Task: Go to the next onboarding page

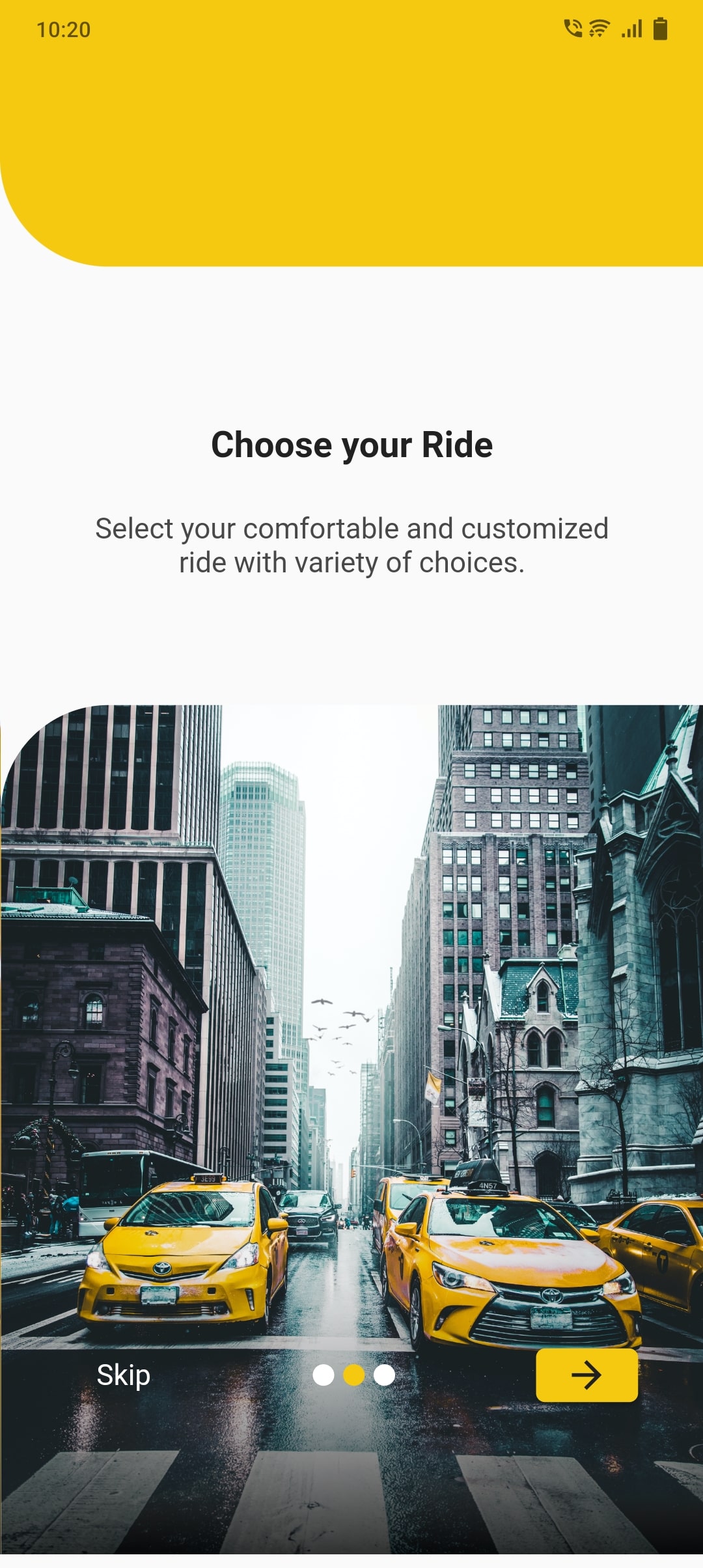Action: pyautogui.click(x=586, y=1375)
